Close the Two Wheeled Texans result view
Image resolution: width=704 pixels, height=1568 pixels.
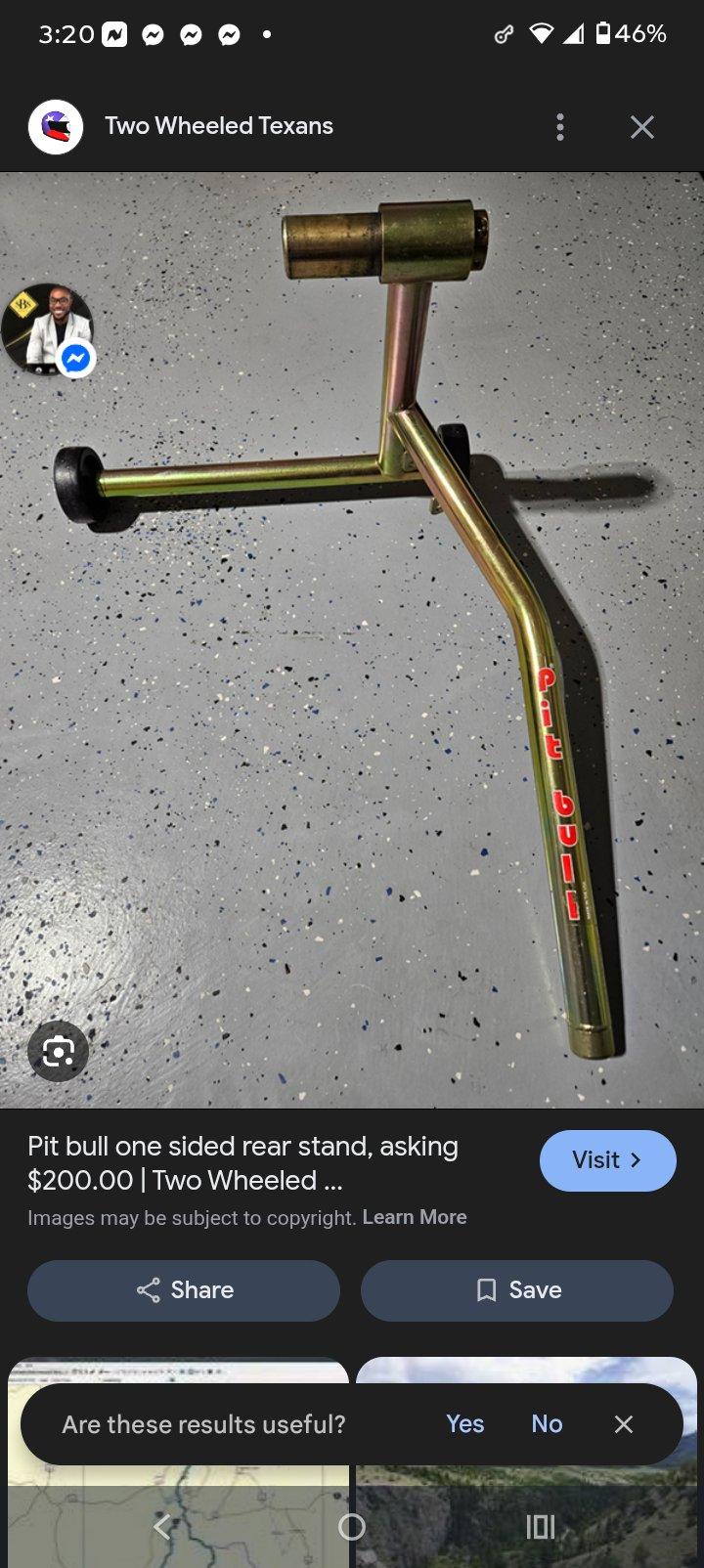641,126
